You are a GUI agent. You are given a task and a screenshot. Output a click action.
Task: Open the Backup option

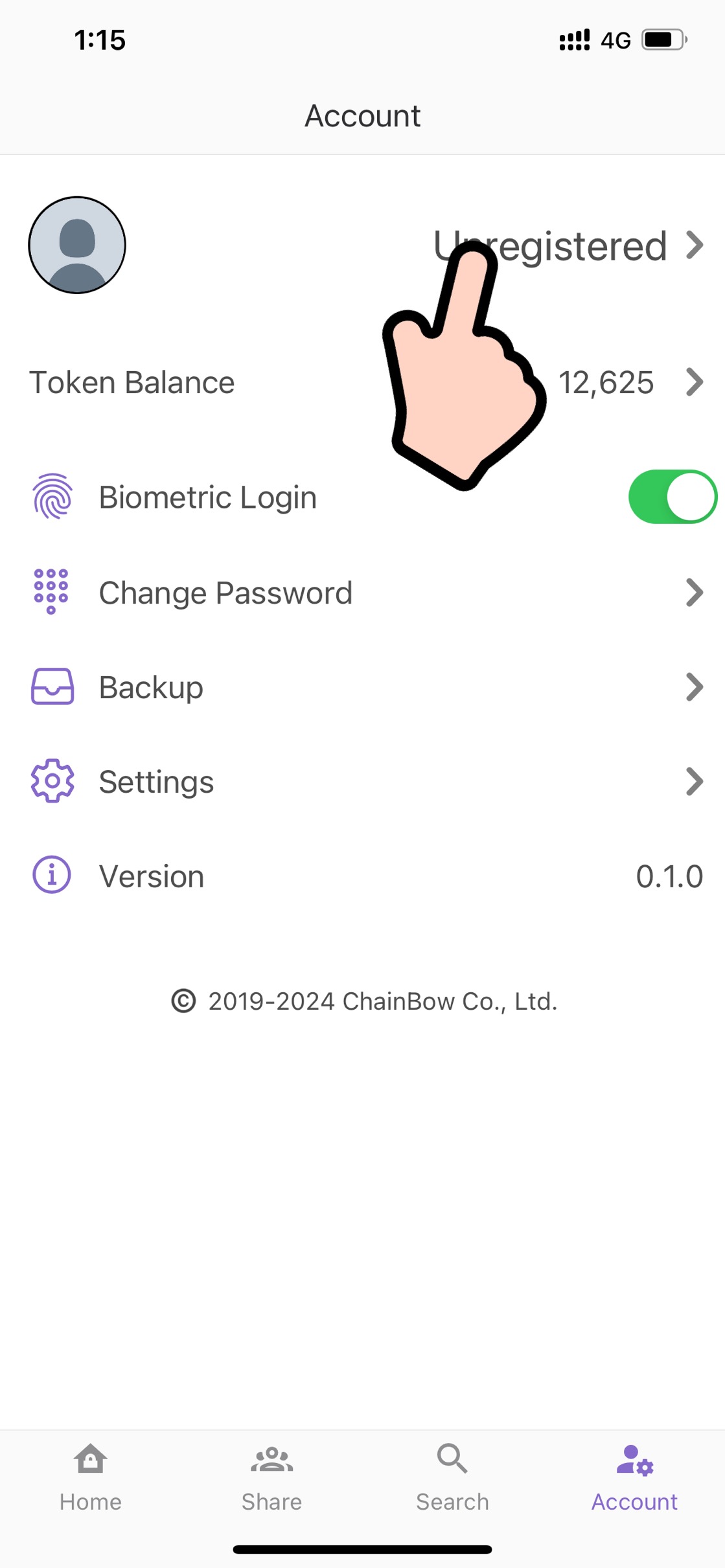pyautogui.click(x=363, y=687)
